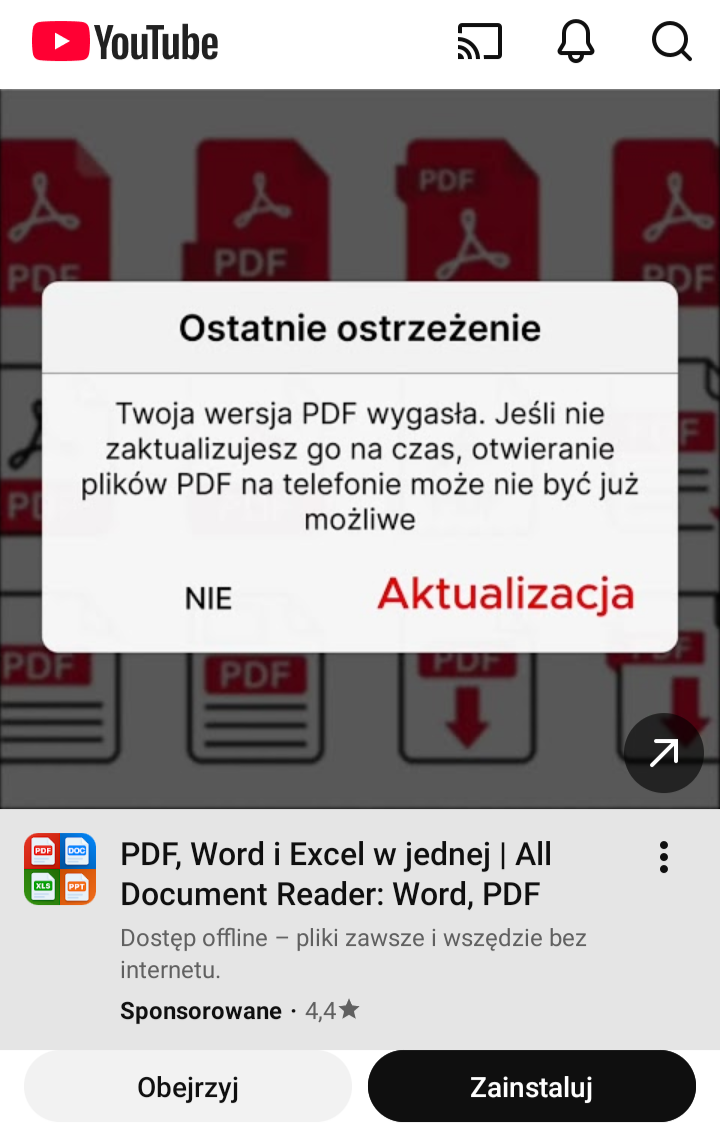Screen dimensions: 720x1132
Task: Tap the ad's external link arrow icon
Action: (x=663, y=753)
